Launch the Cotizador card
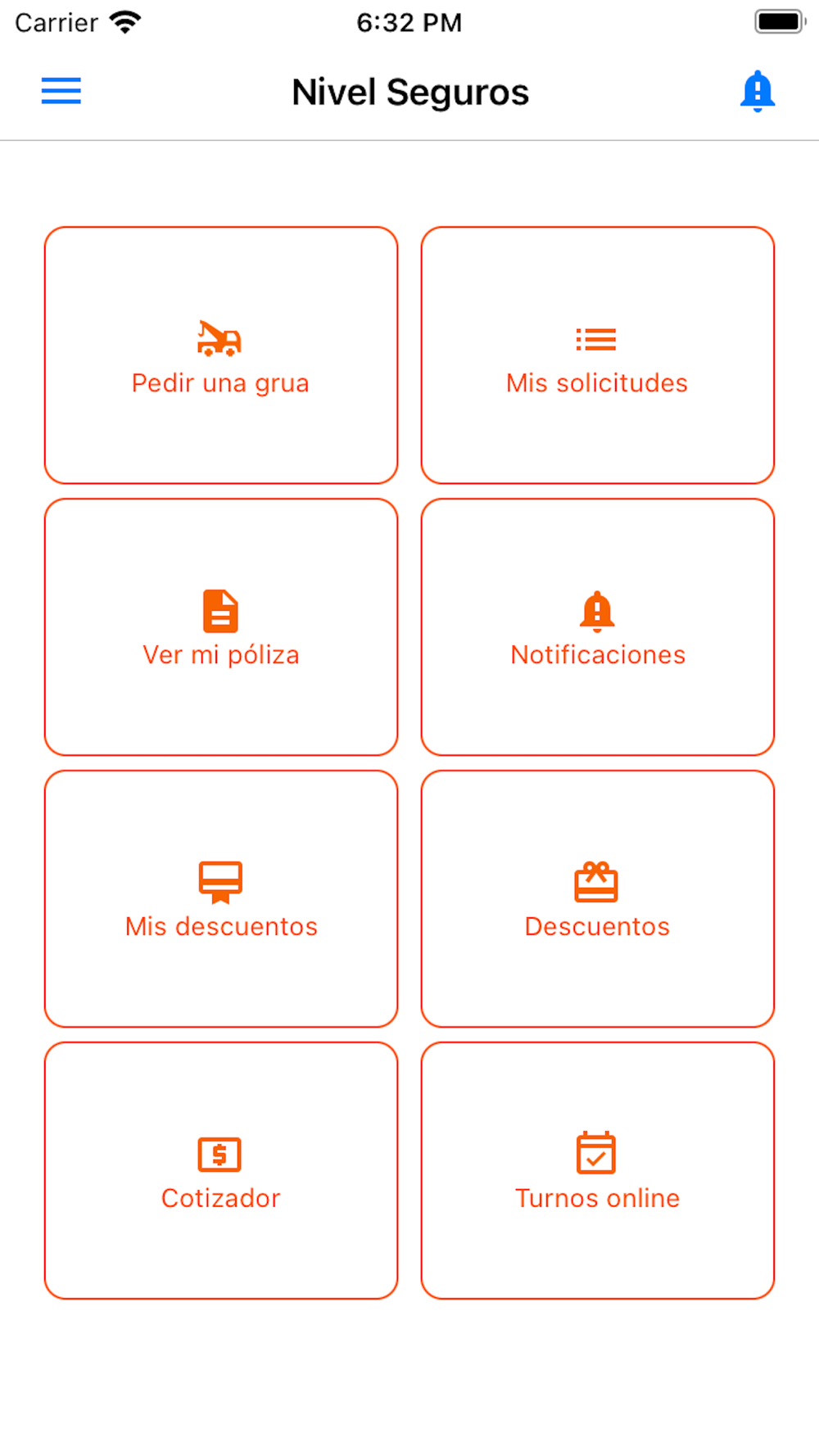 [x=221, y=1171]
